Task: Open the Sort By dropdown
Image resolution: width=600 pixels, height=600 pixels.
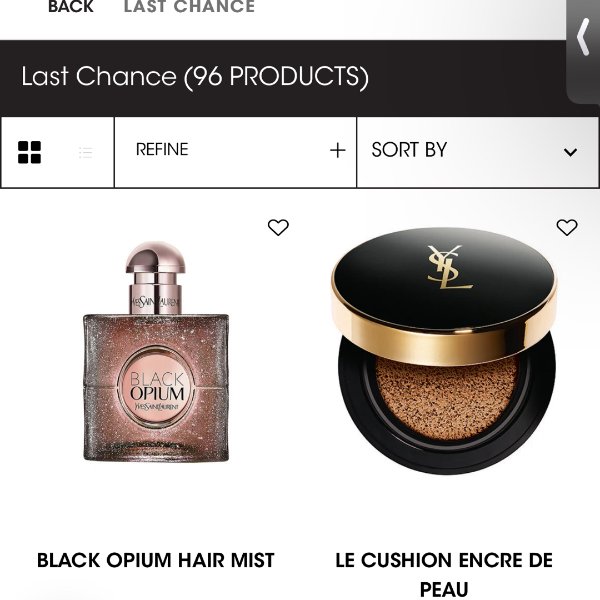Action: tap(474, 151)
